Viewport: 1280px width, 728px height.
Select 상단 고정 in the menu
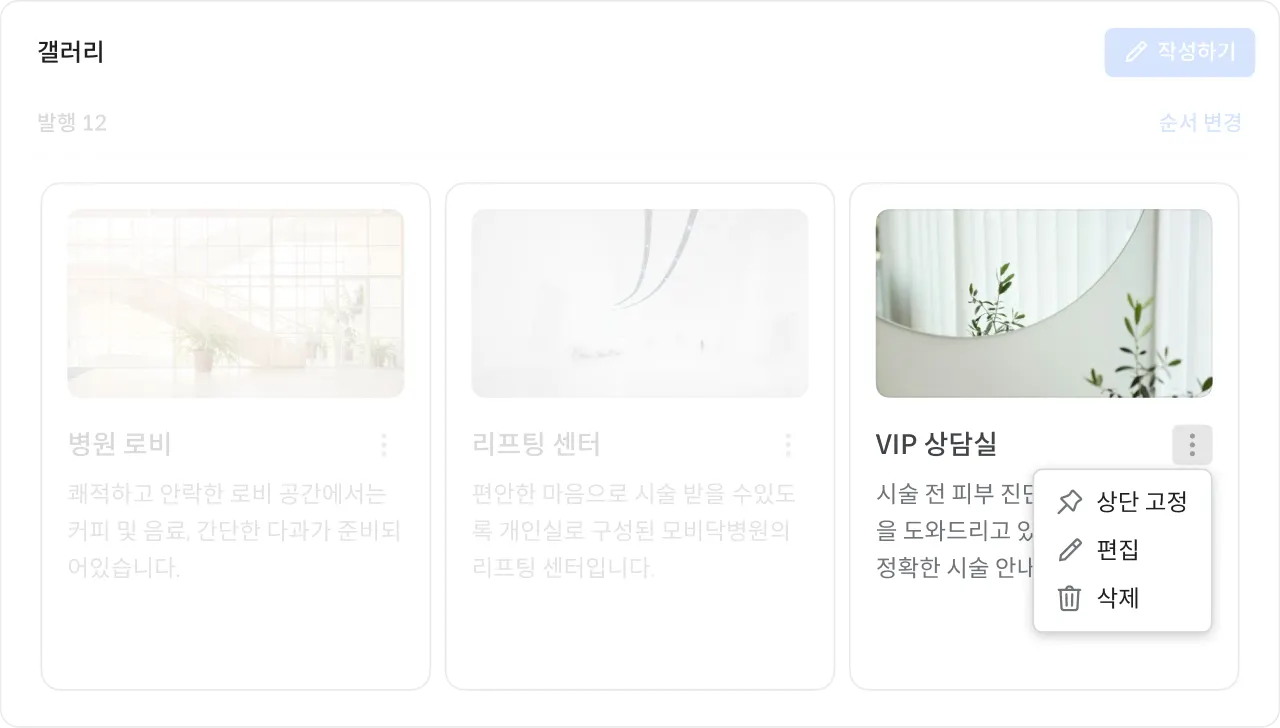click(1122, 501)
